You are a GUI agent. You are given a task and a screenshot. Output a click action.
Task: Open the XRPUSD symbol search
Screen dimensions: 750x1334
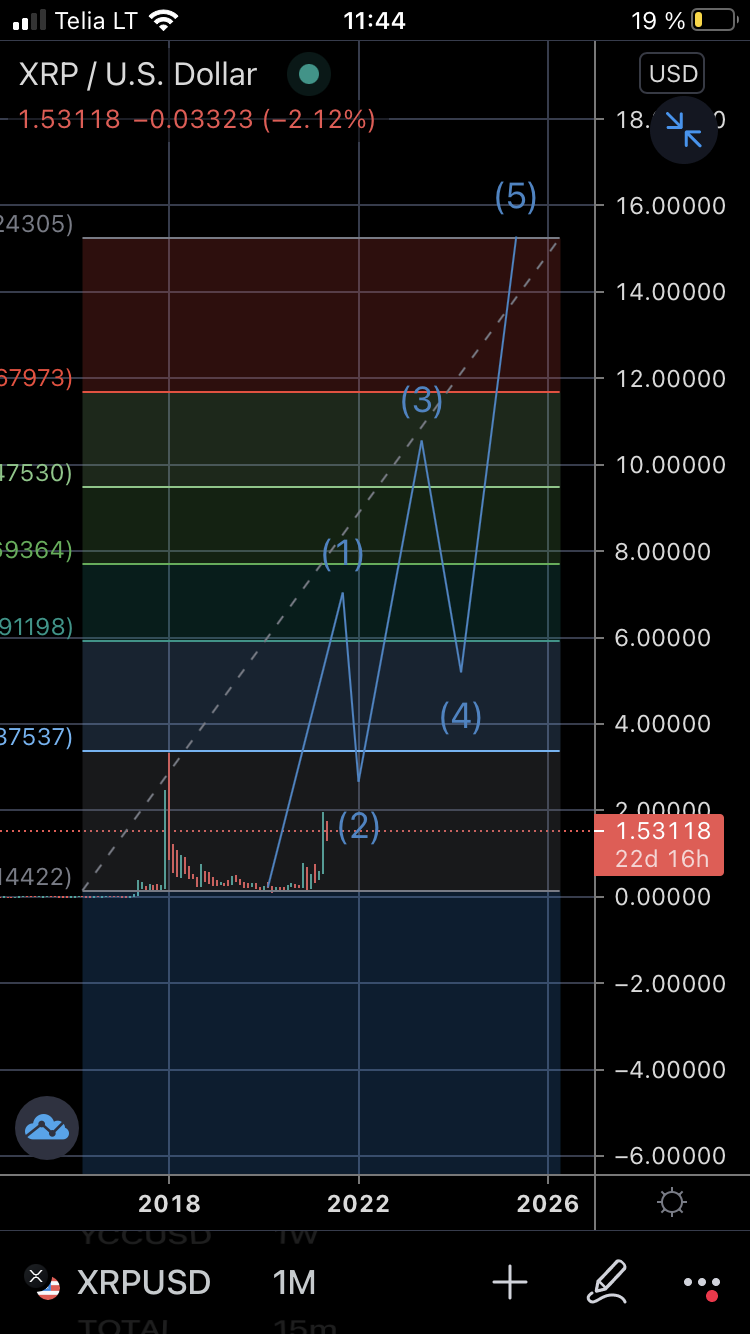(144, 1282)
